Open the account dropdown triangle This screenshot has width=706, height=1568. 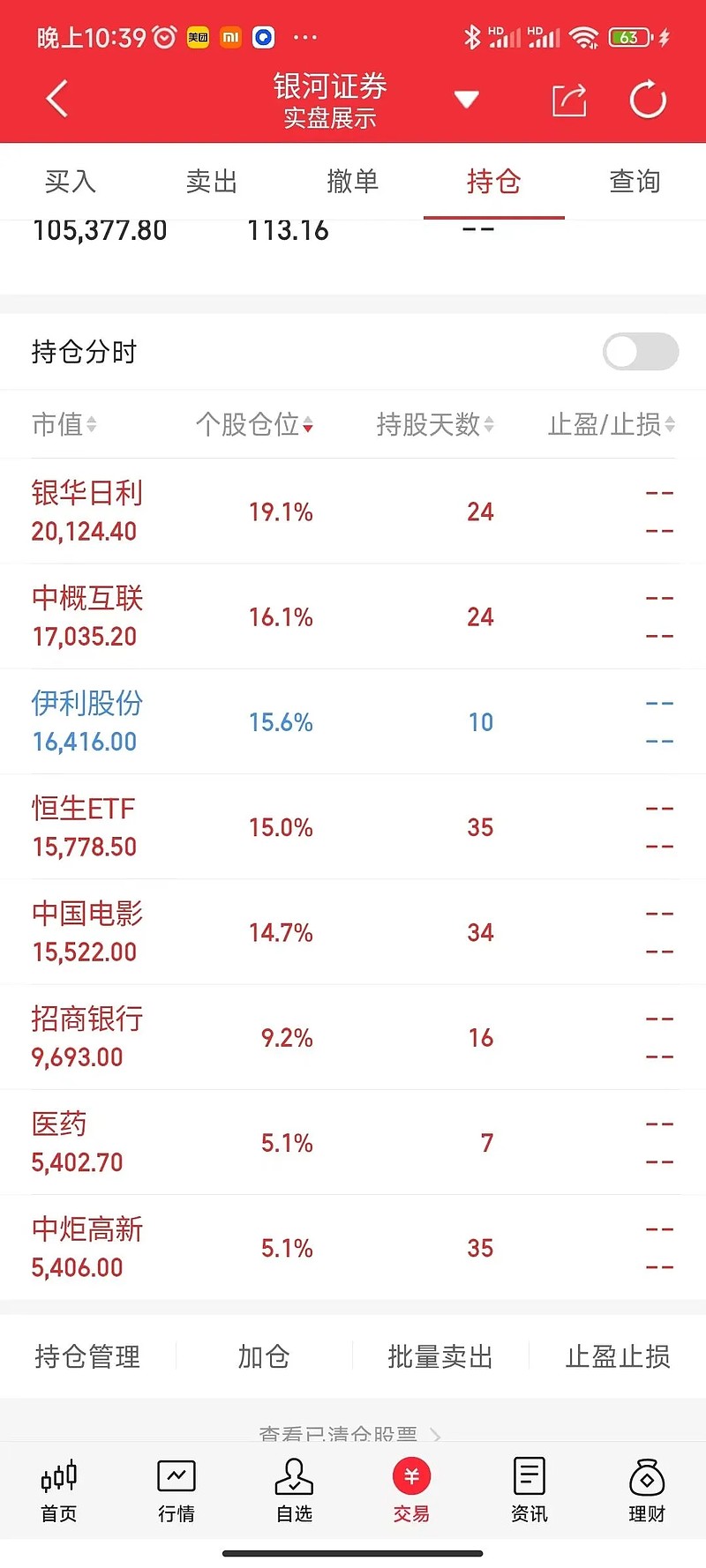(x=466, y=99)
